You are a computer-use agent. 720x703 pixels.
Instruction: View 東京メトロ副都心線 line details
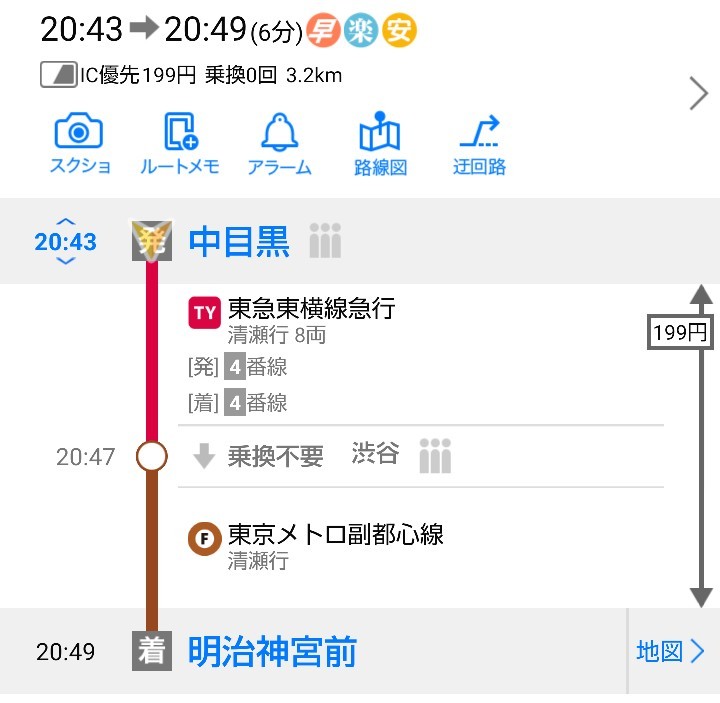click(x=335, y=534)
